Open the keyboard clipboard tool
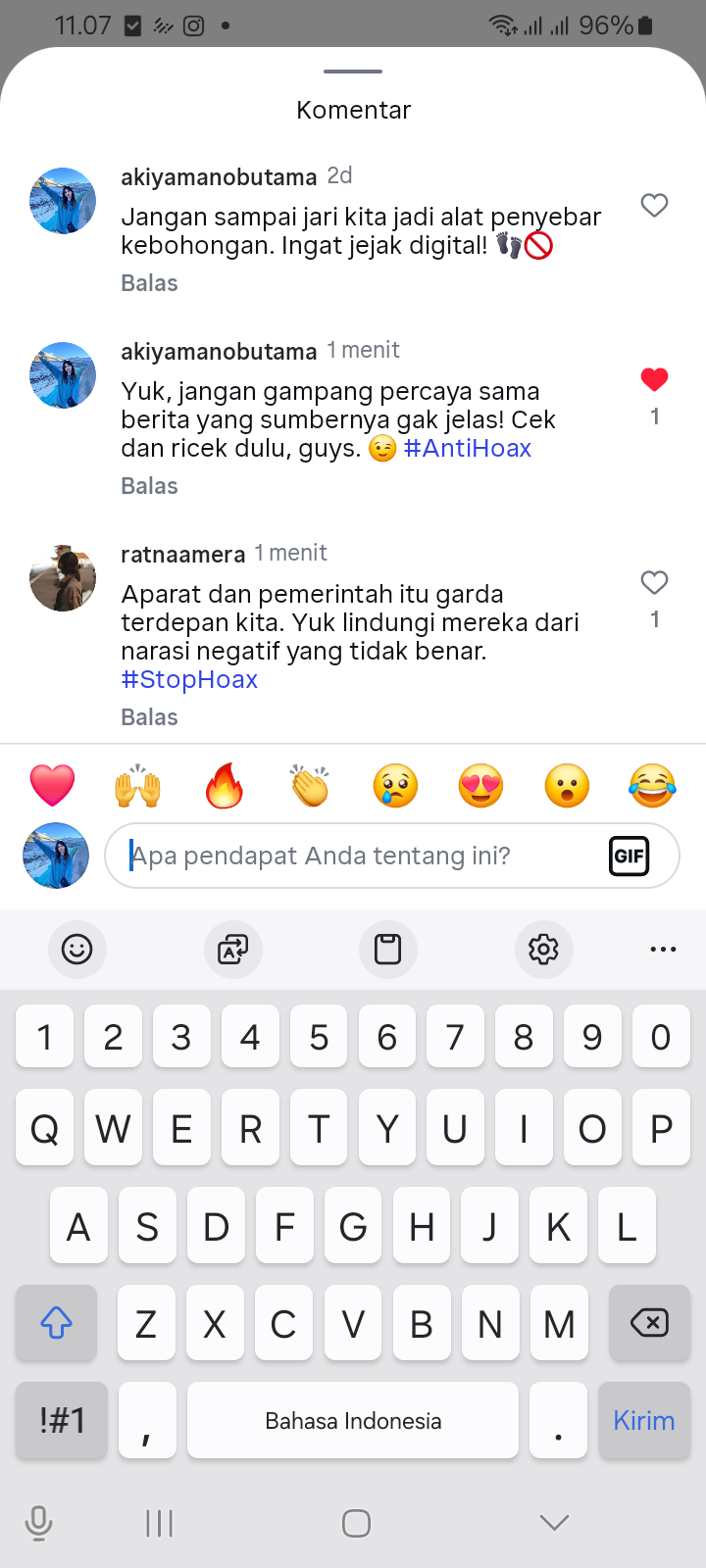 tap(388, 949)
